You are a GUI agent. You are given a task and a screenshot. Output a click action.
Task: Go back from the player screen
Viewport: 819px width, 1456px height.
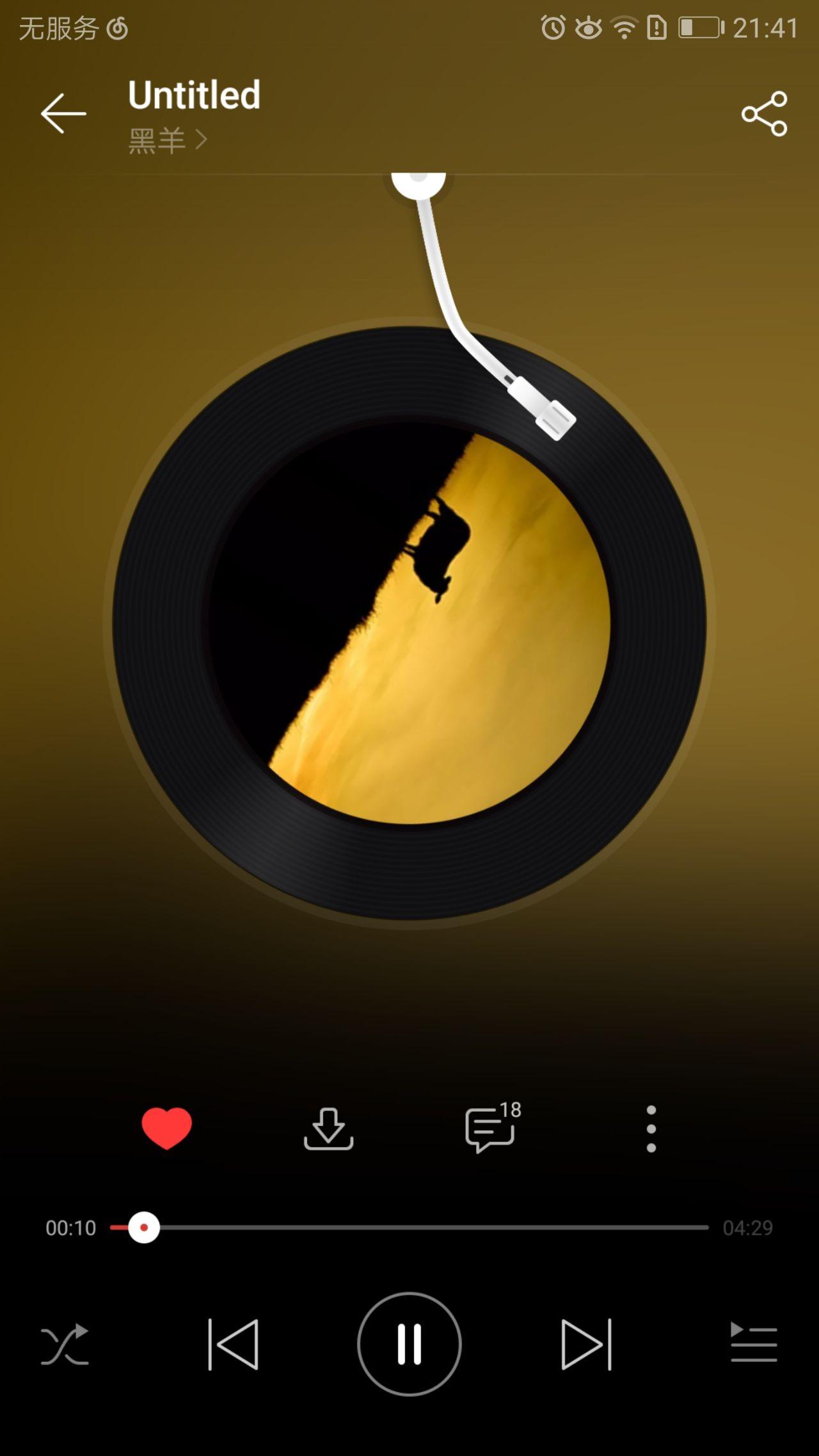(63, 113)
